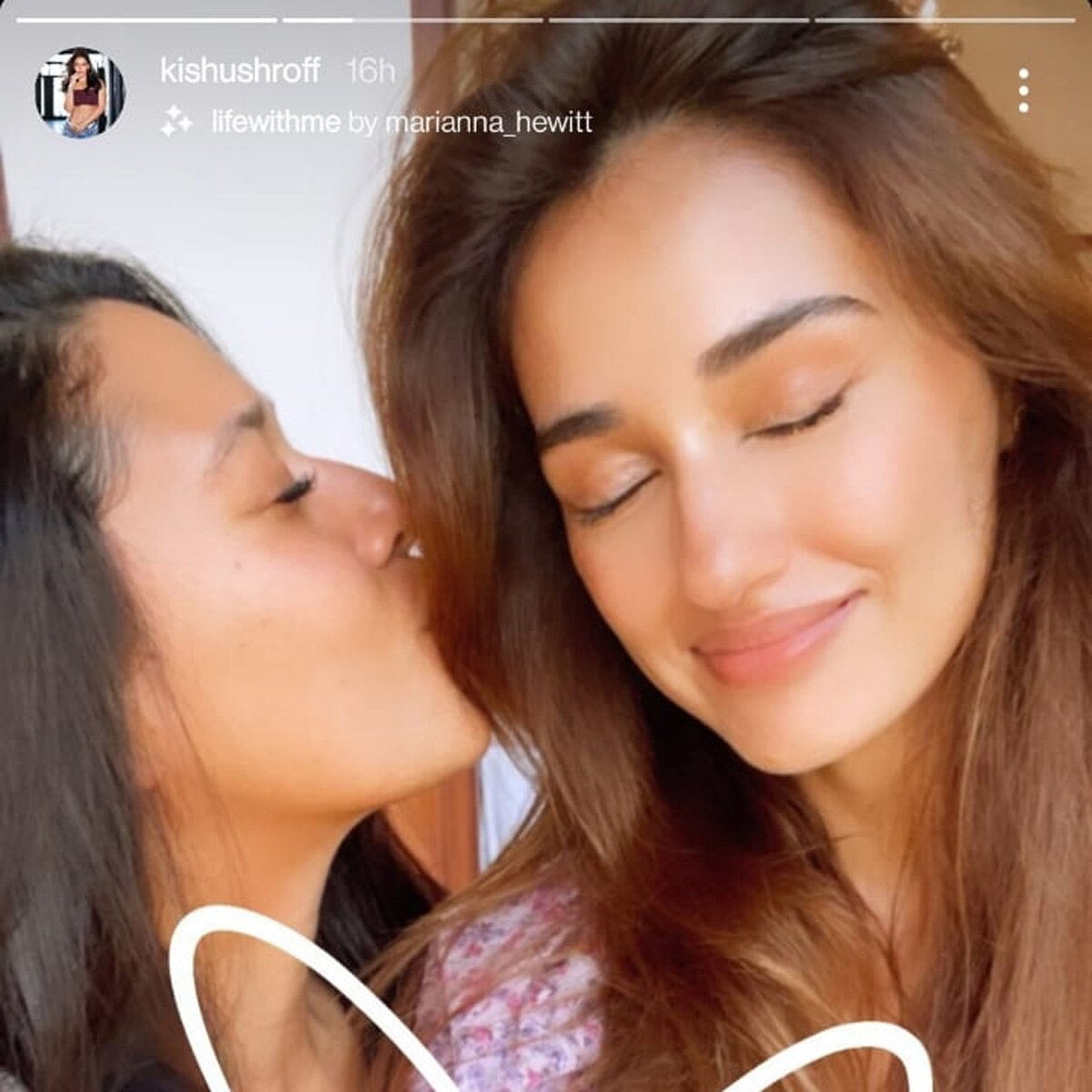Open kishushroff's profile picture
This screenshot has width=1092, height=1092.
click(x=80, y=93)
